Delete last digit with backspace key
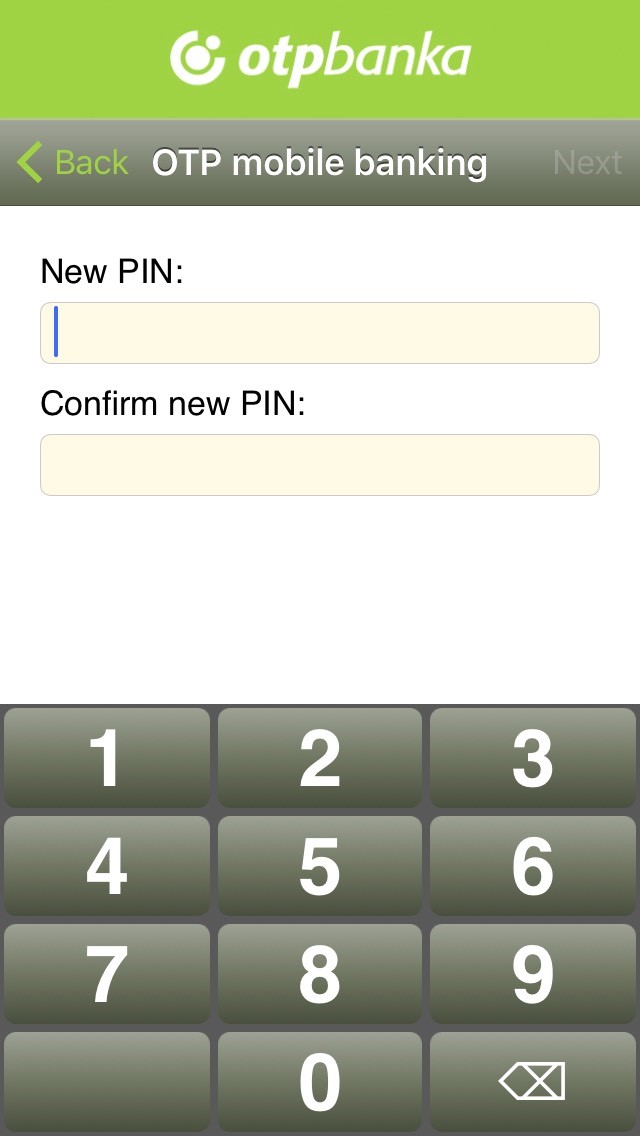Image resolution: width=640 pixels, height=1136 pixels. tap(533, 1082)
